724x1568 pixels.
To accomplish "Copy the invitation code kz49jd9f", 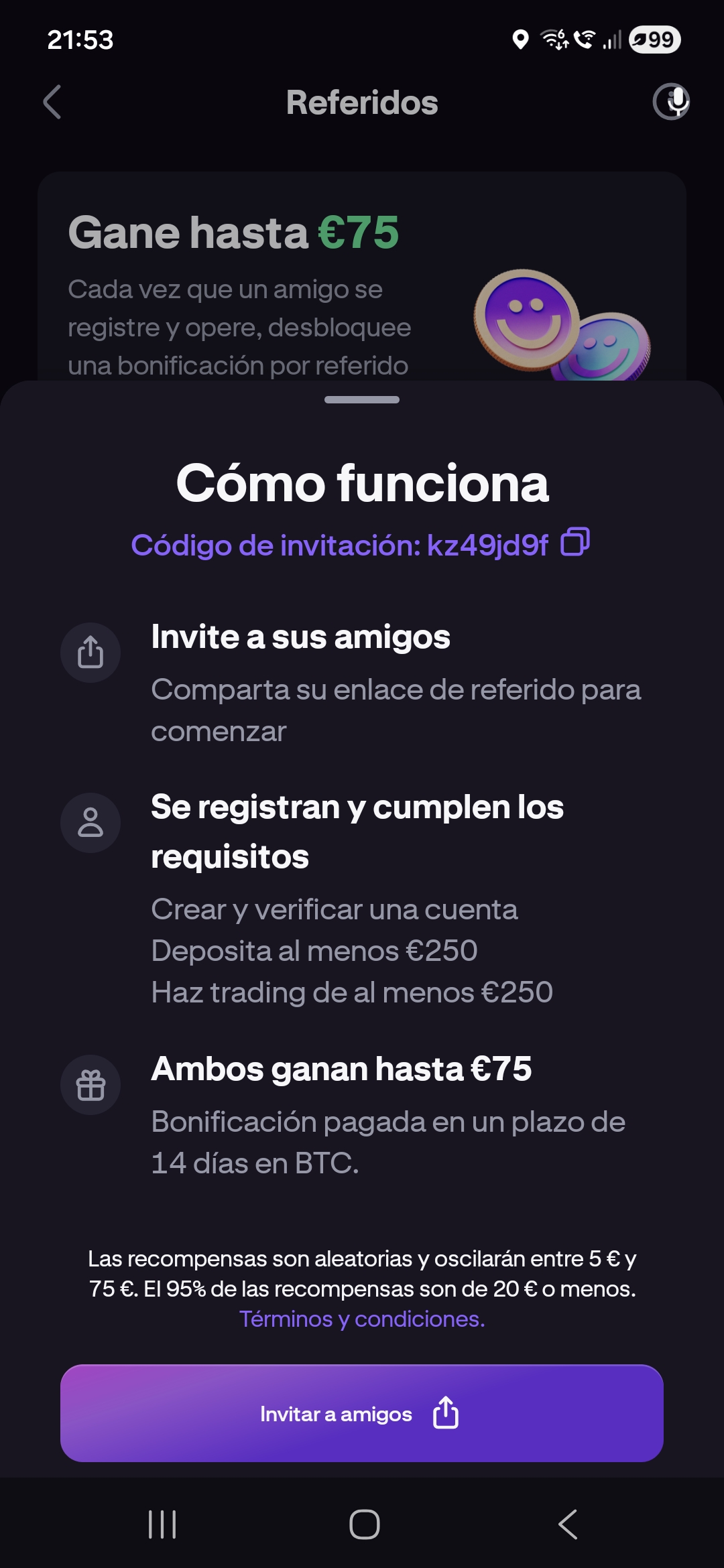I will (x=575, y=542).
